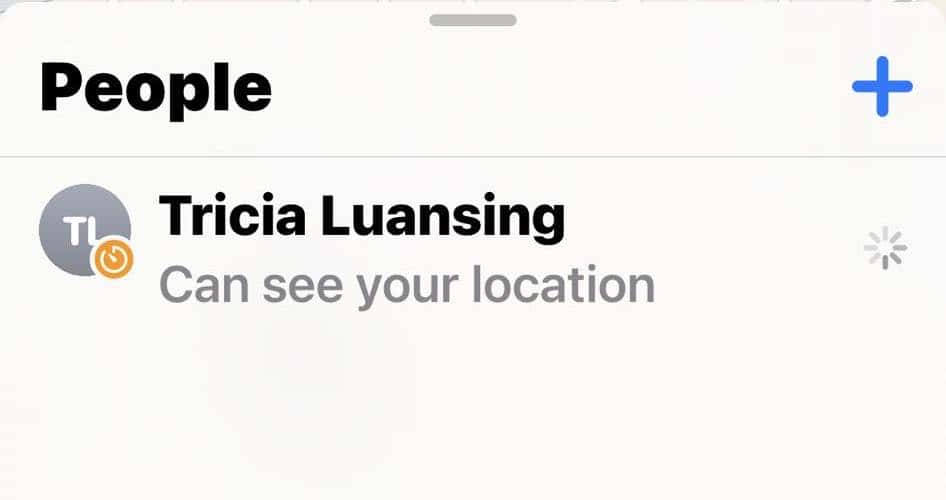Viewport: 946px width, 500px height.
Task: Tap the sheet grabber handle
Action: 473,20
